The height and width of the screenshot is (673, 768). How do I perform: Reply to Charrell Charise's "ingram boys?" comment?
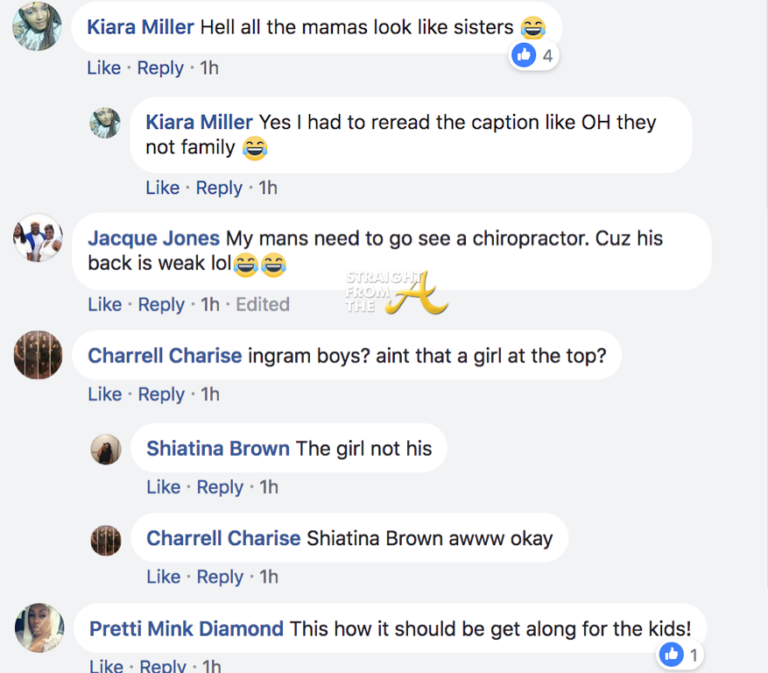click(160, 394)
